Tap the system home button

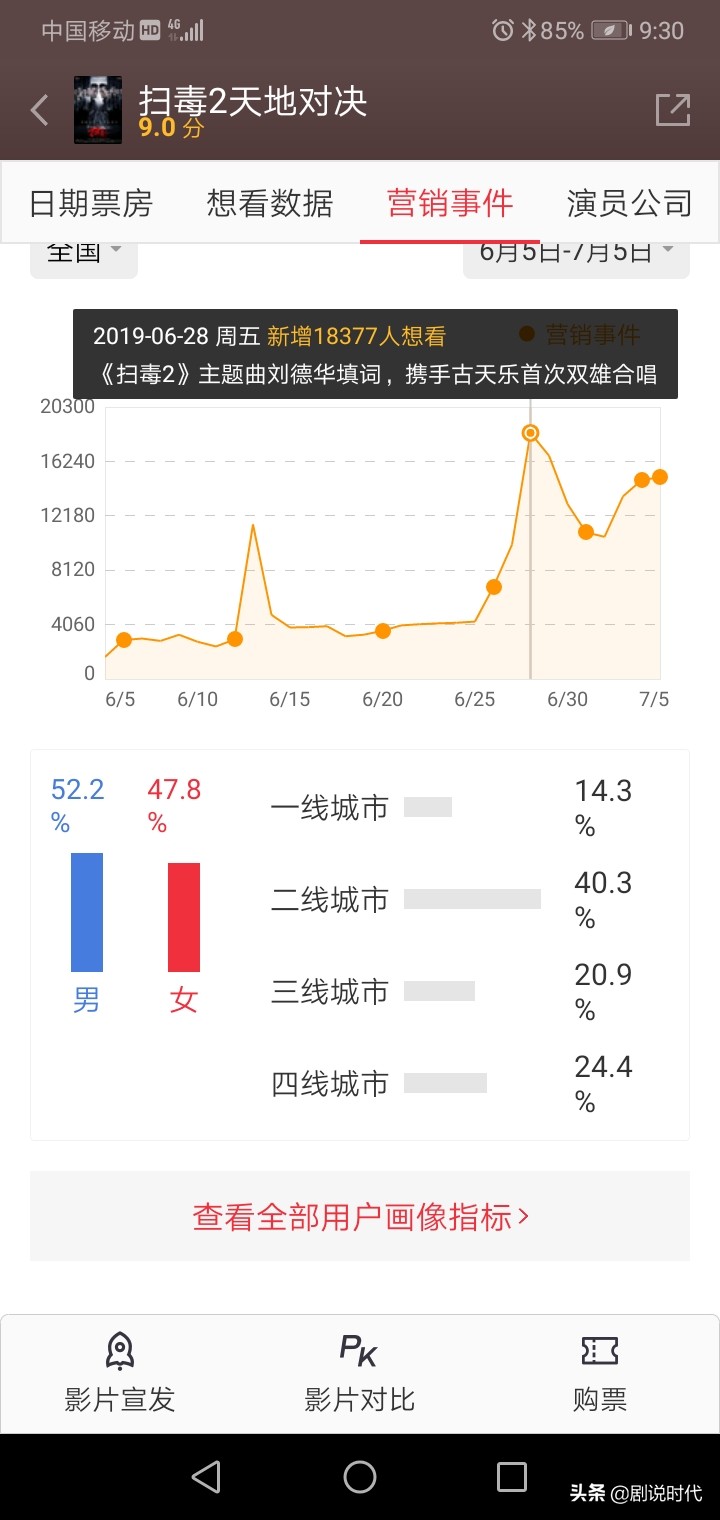click(360, 1477)
